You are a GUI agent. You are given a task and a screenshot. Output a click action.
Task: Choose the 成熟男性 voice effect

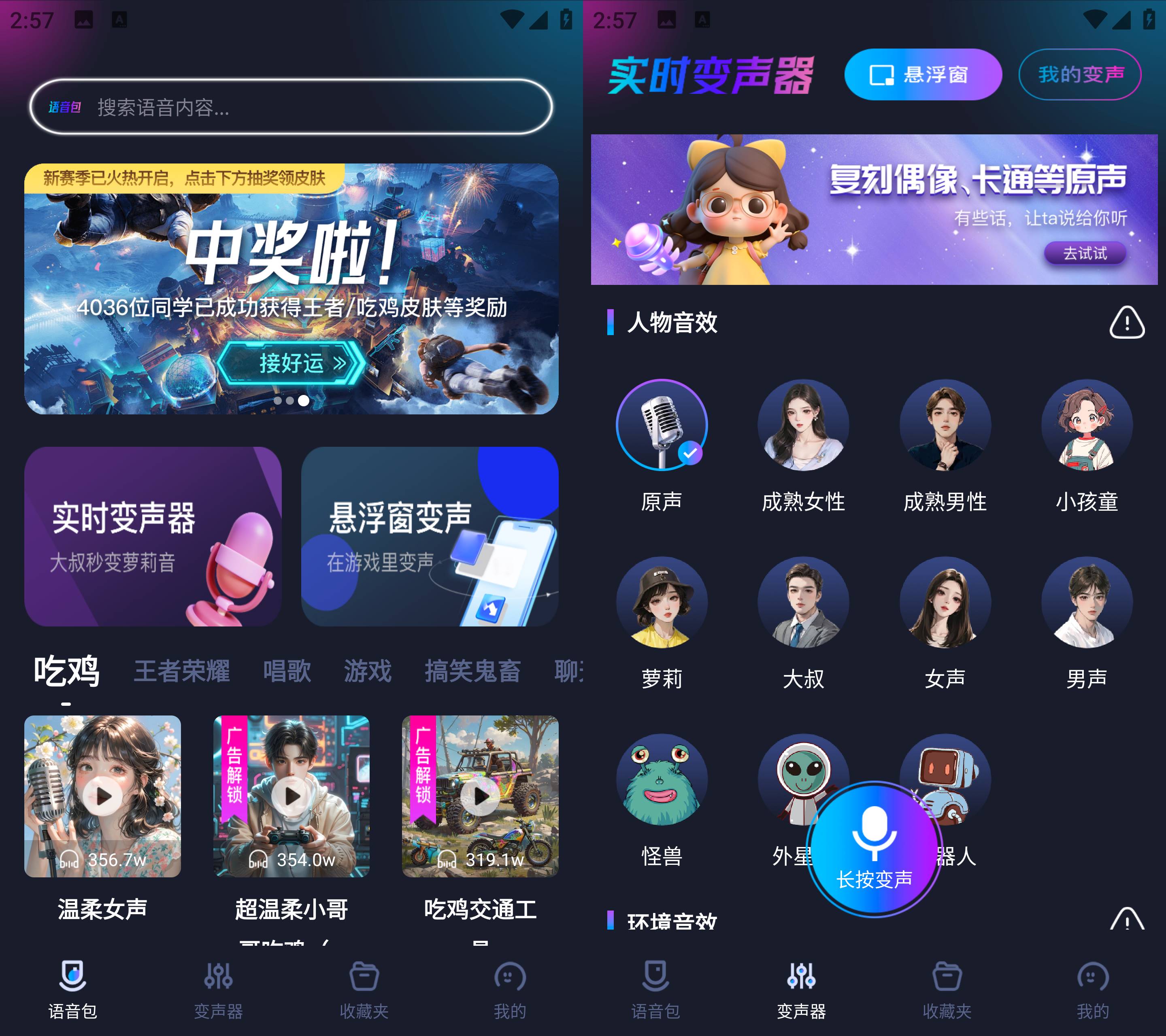(945, 425)
